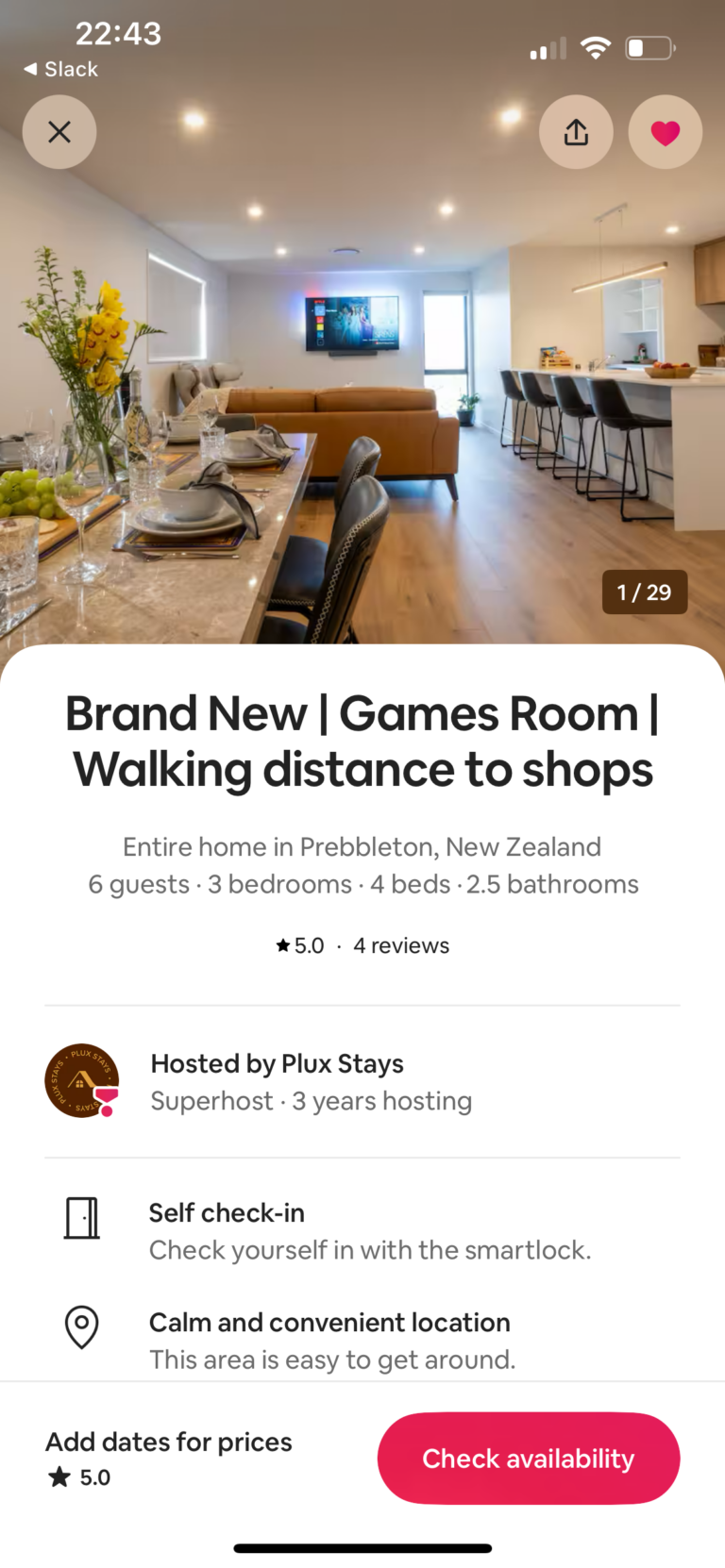Close the listing with the X button

(x=59, y=132)
